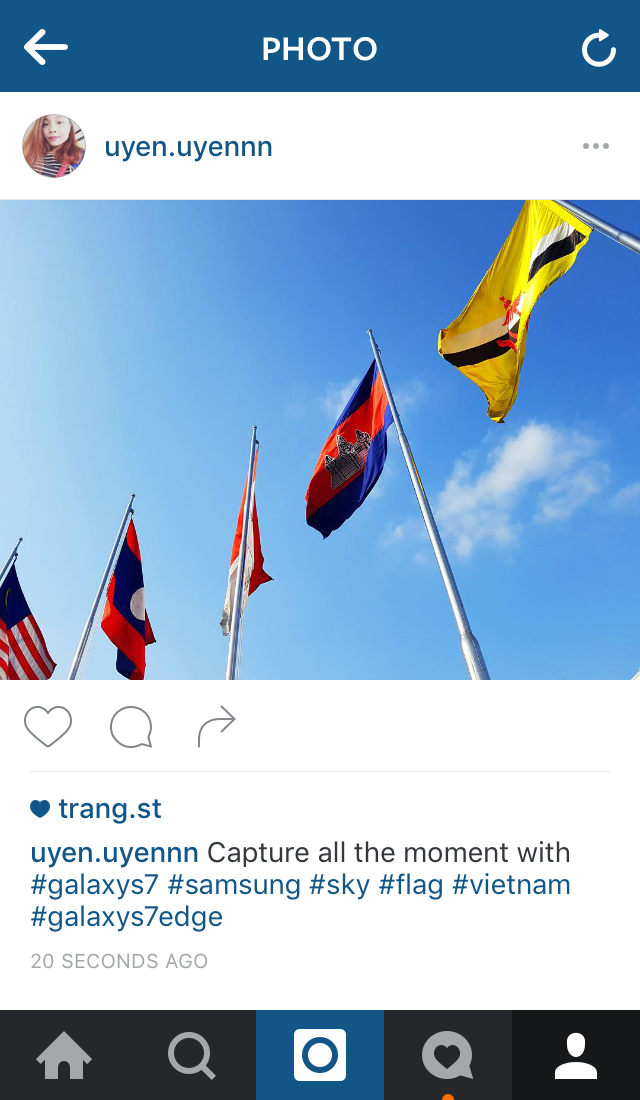Open uyen.uyennn's profile picture
Viewport: 640px width, 1100px height.
(x=53, y=147)
